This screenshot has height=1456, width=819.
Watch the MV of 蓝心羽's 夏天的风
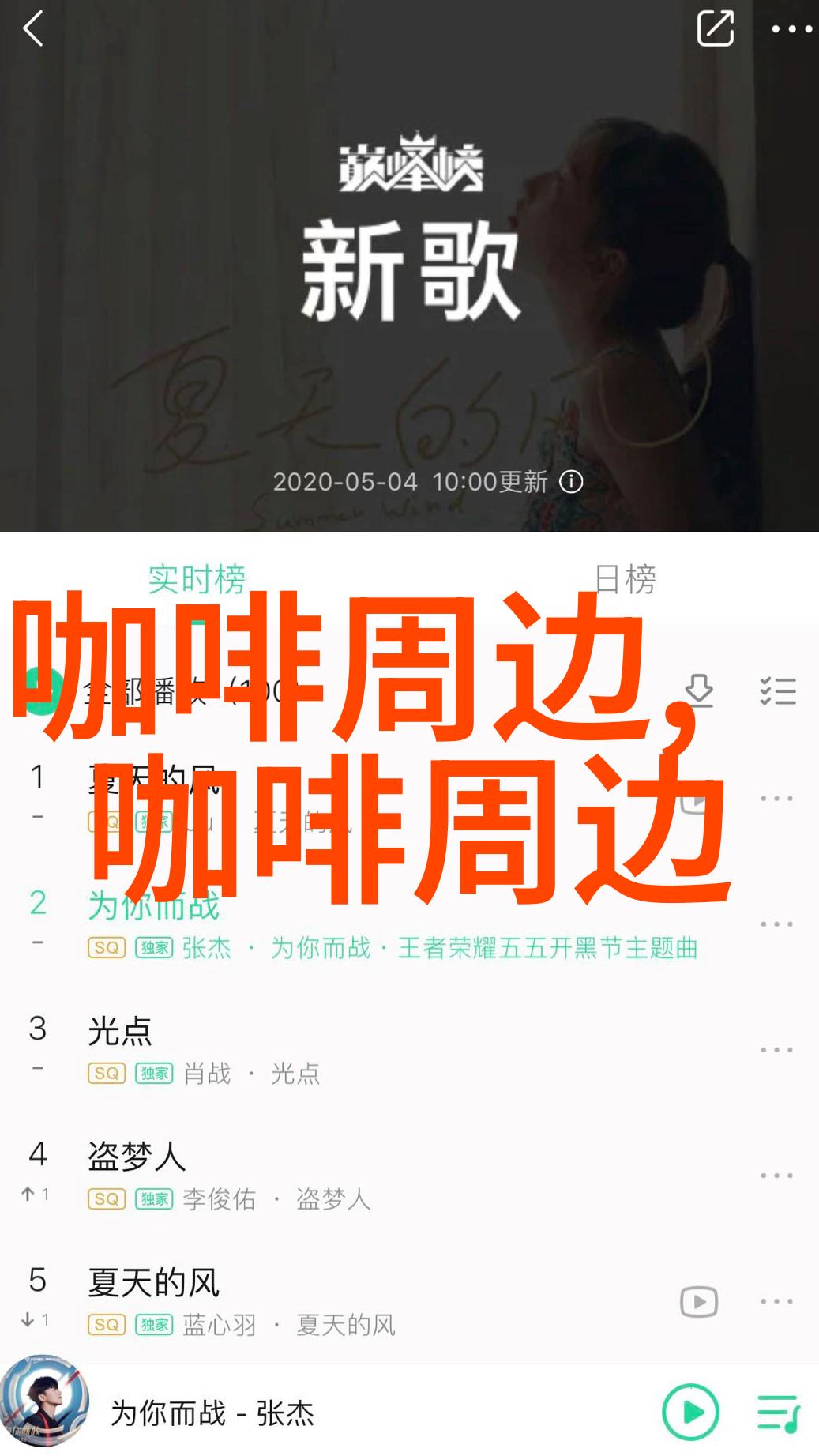[699, 1301]
